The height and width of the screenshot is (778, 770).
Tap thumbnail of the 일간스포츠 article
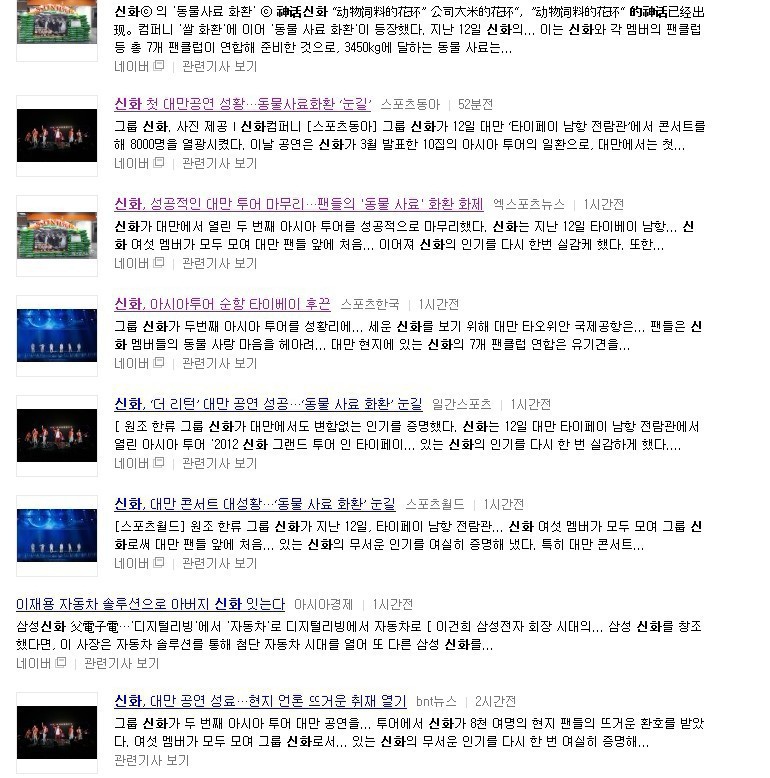tap(57, 435)
